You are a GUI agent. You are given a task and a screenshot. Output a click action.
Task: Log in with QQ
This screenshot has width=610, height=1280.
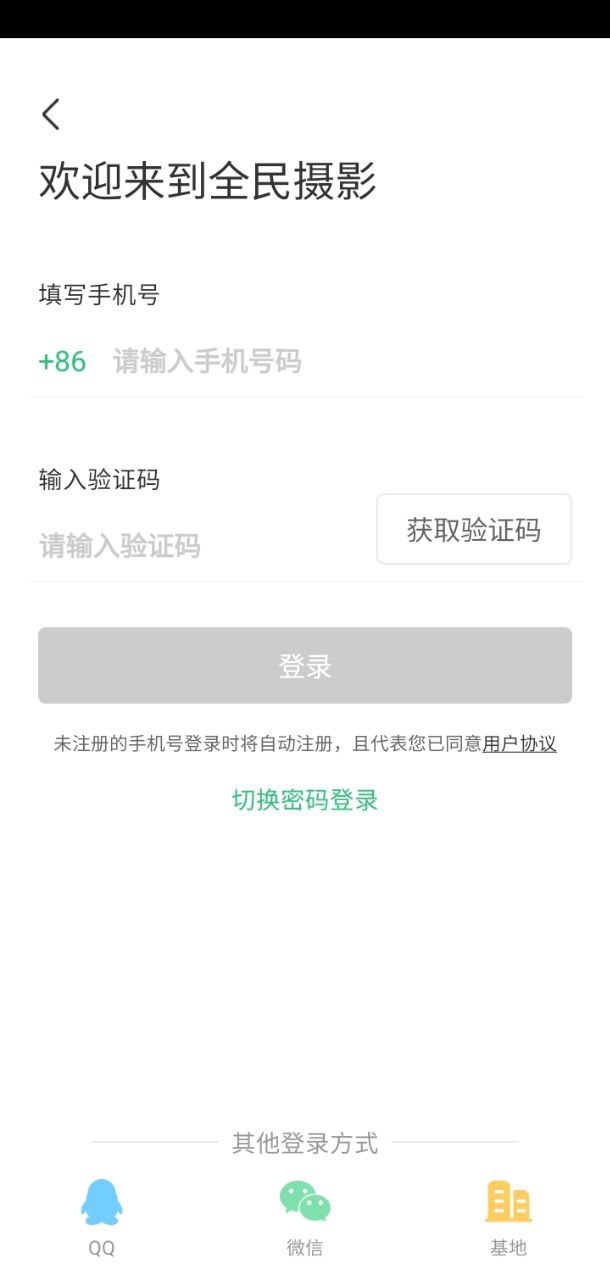coord(101,1213)
